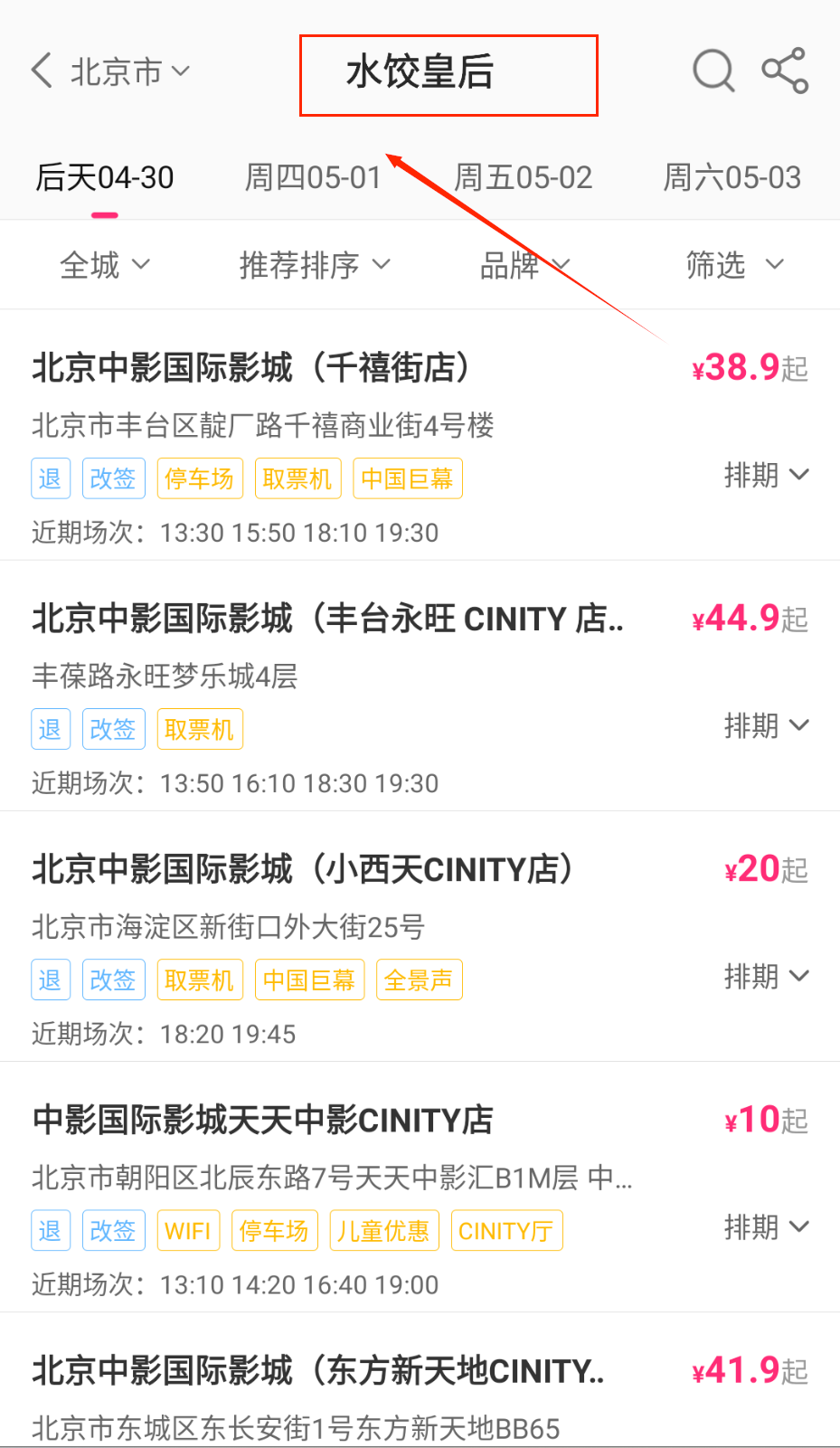Switch to the 周五05-02 date tab

tap(523, 178)
